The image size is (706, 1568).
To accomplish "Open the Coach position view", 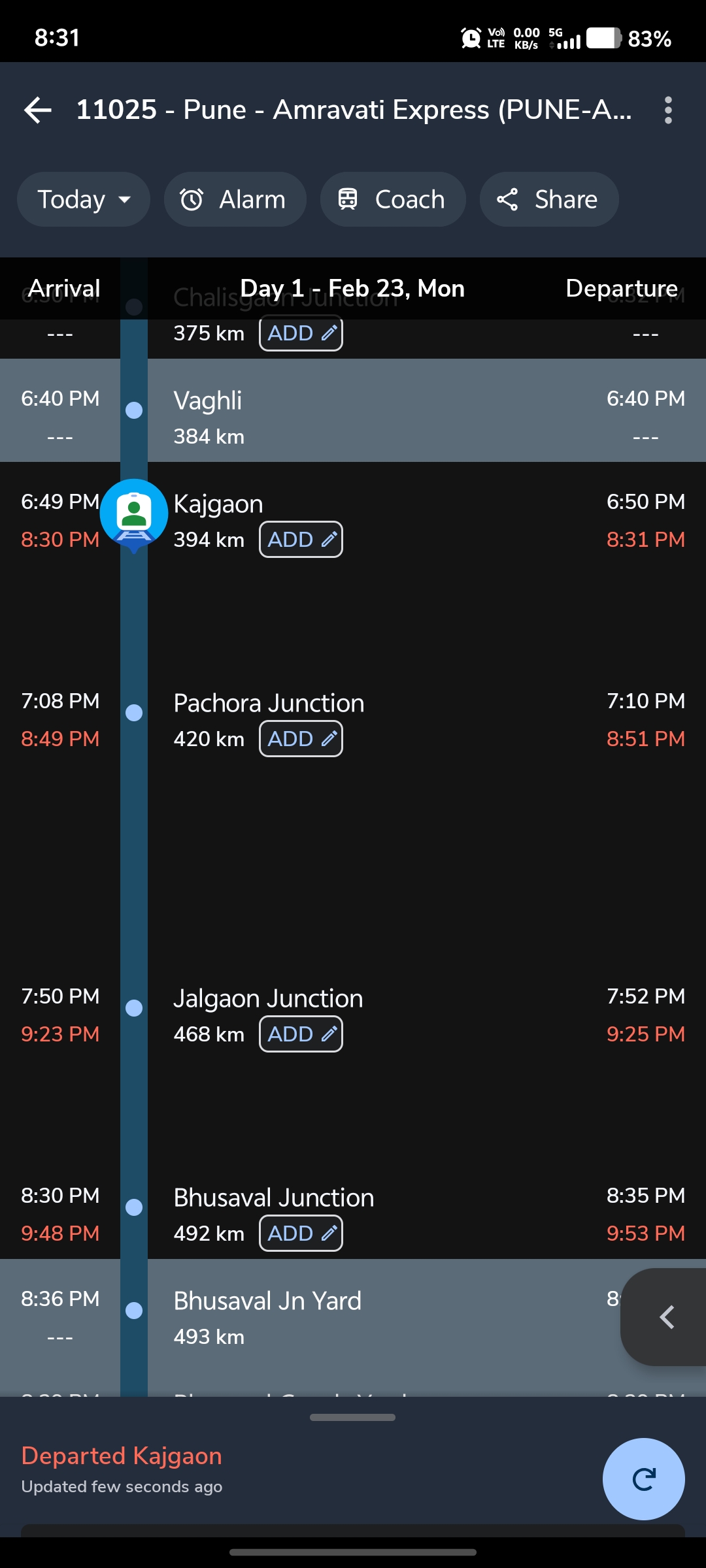I will 392,199.
